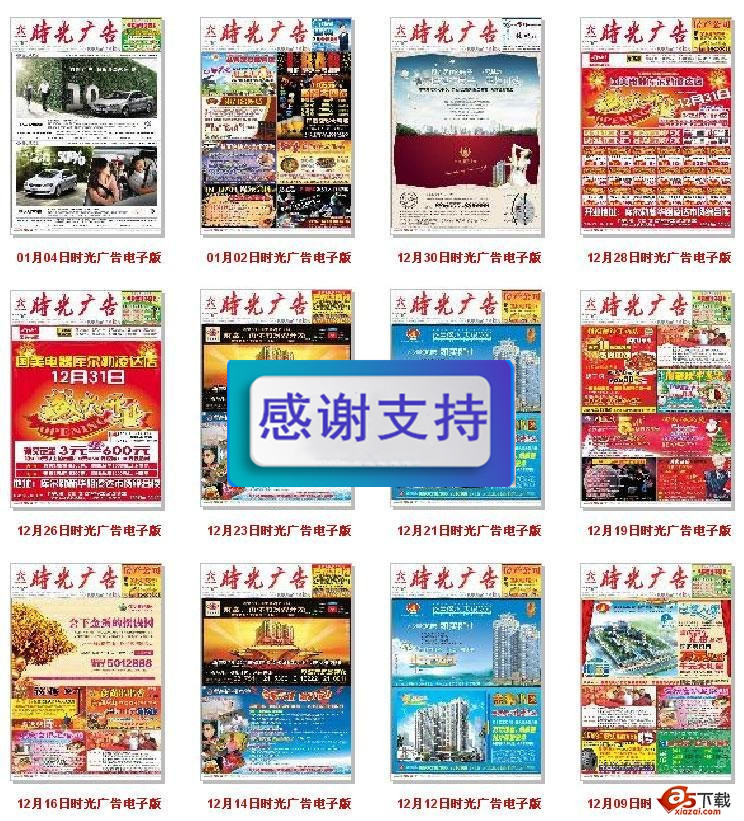The image size is (744, 821).
Task: Open the 12月26日 时光广告 issue
Action: click(x=86, y=398)
